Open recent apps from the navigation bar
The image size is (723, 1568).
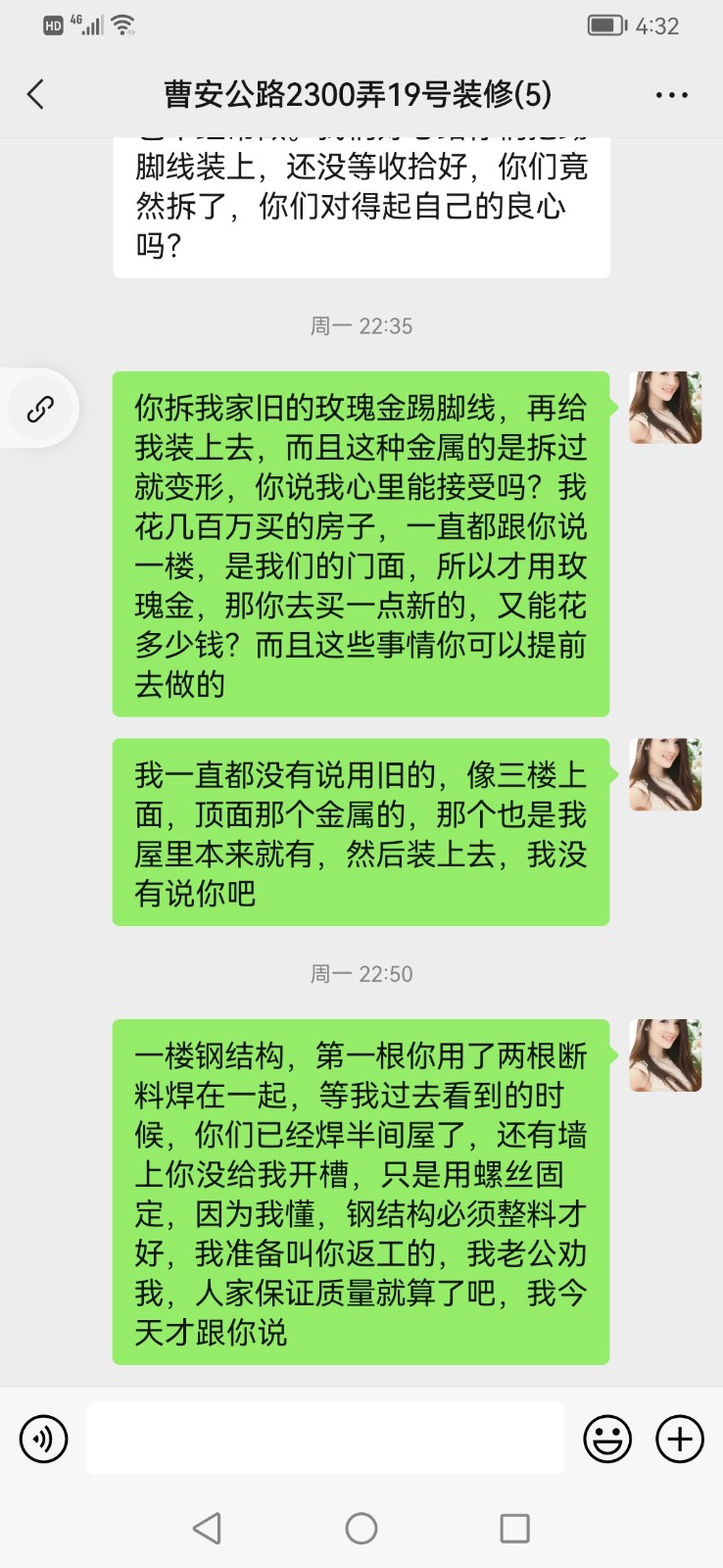pyautogui.click(x=514, y=1528)
